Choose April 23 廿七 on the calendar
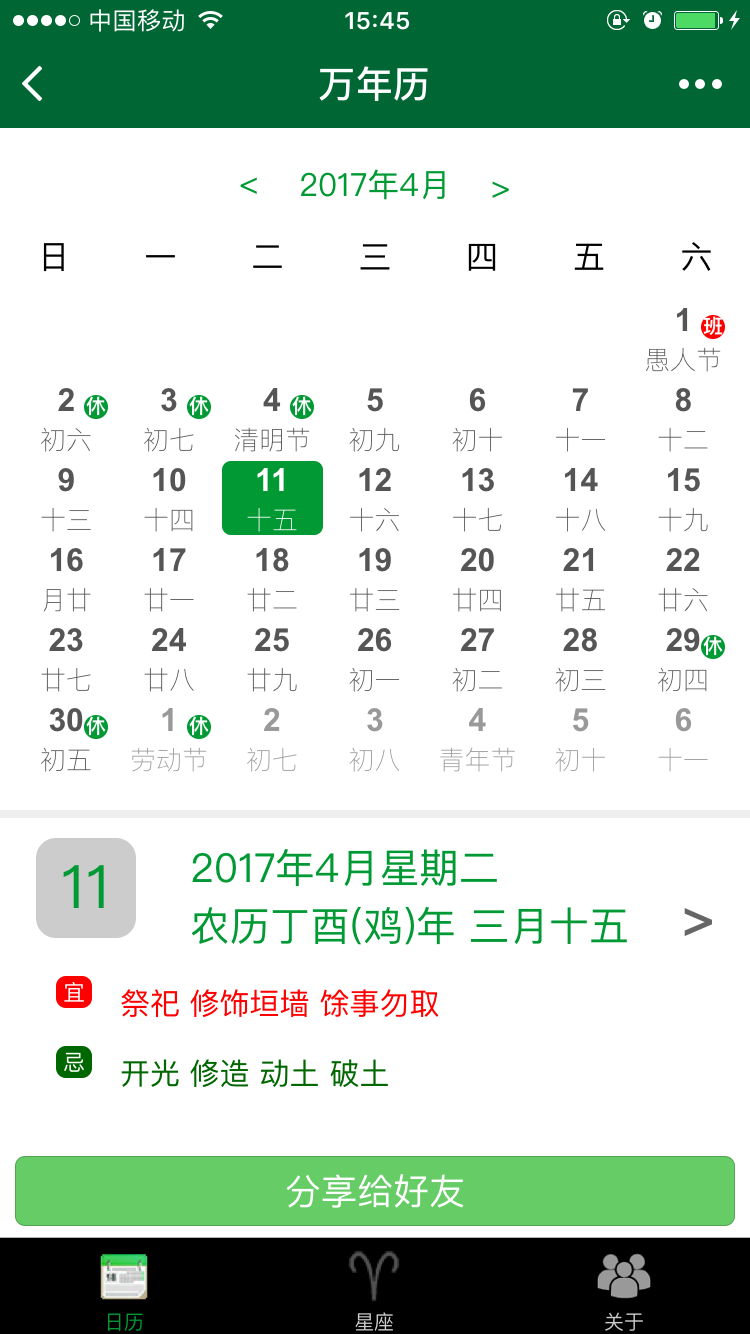This screenshot has width=750, height=1334. pyautogui.click(x=66, y=658)
